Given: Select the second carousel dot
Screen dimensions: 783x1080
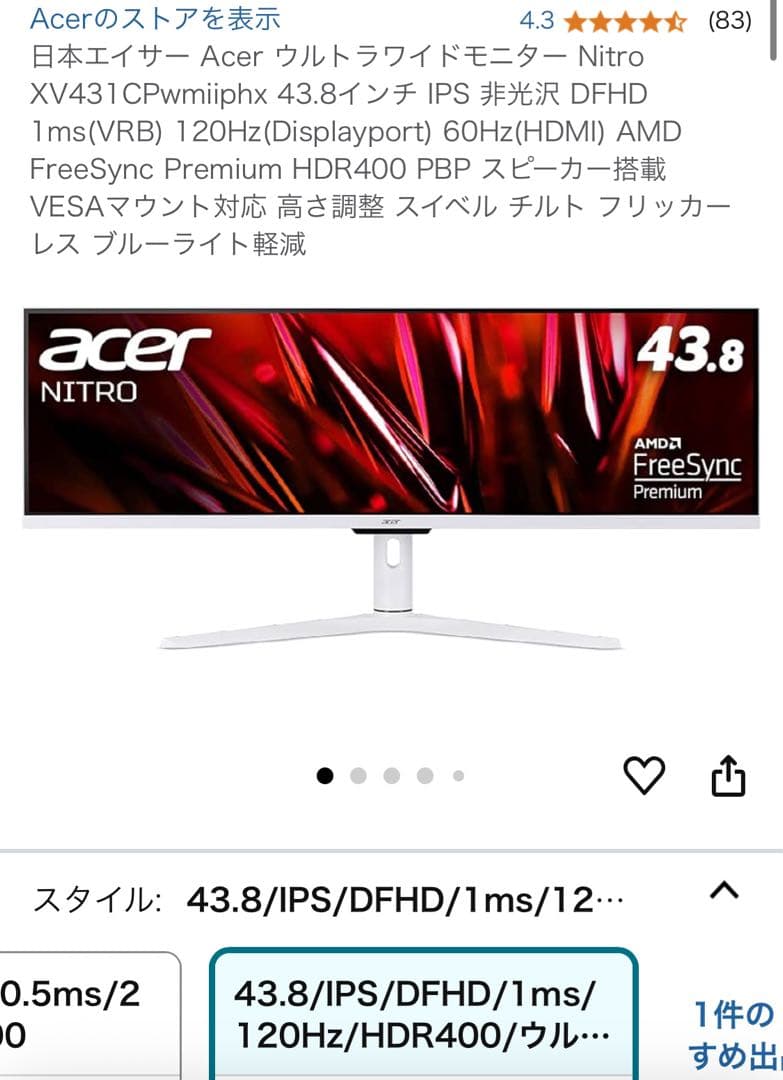Looking at the screenshot, I should 358,773.
